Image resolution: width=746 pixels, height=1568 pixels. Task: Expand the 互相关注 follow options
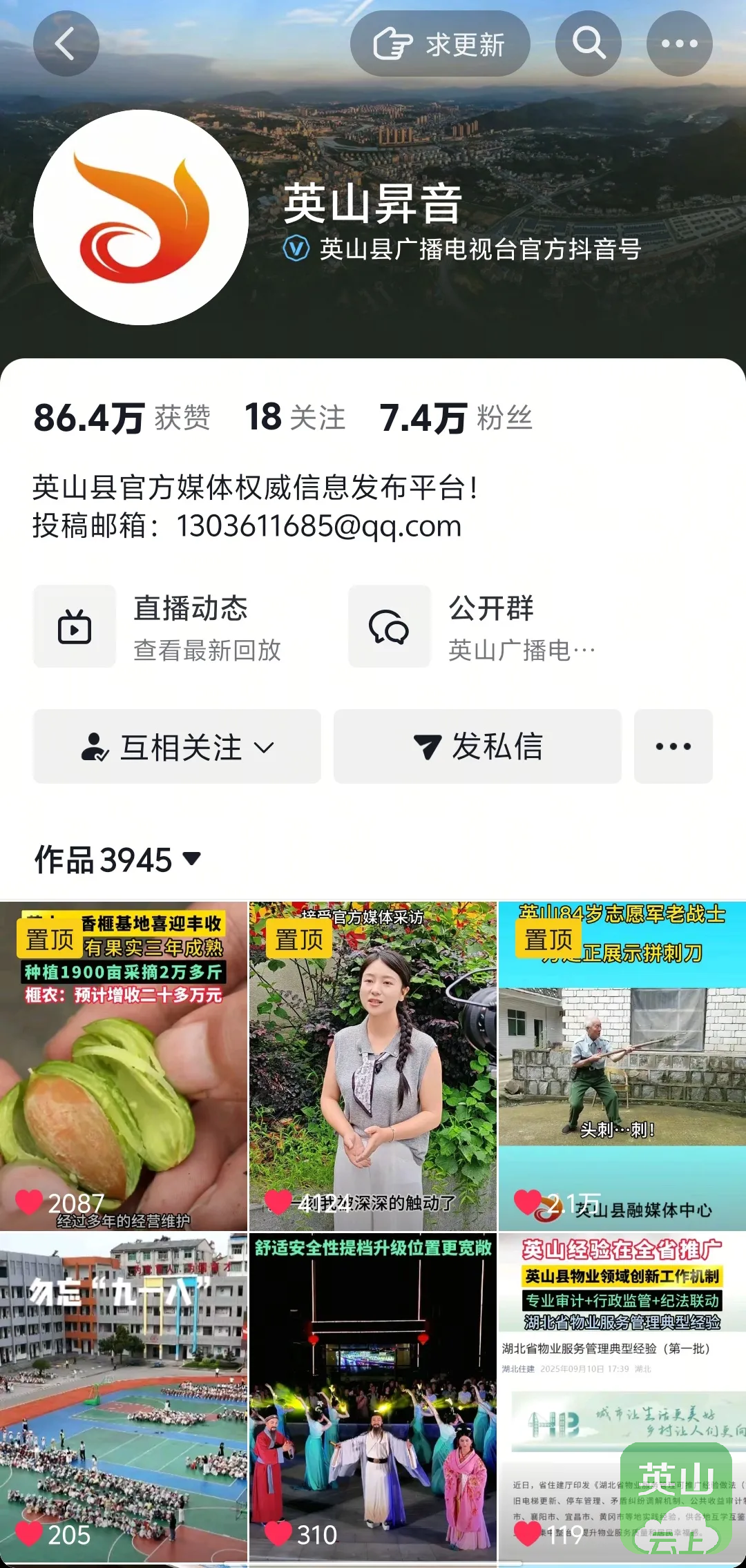(177, 746)
